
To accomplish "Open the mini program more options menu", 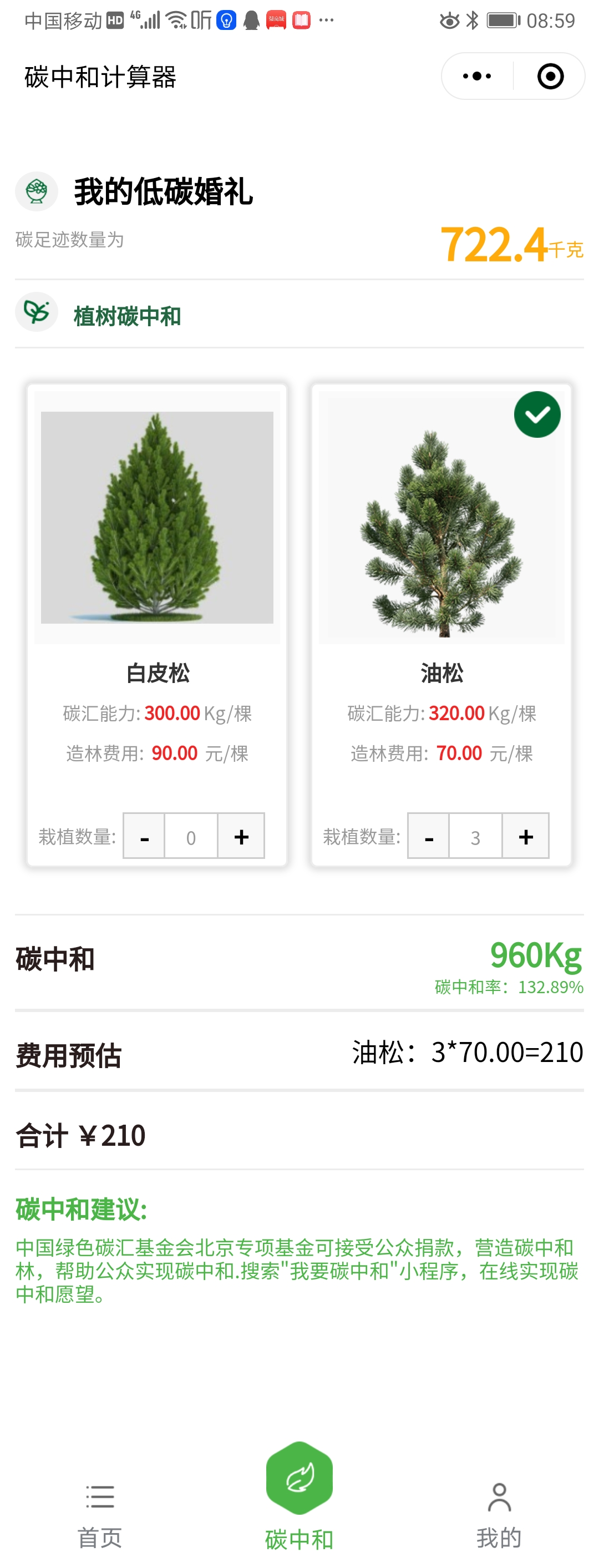I will tap(476, 76).
